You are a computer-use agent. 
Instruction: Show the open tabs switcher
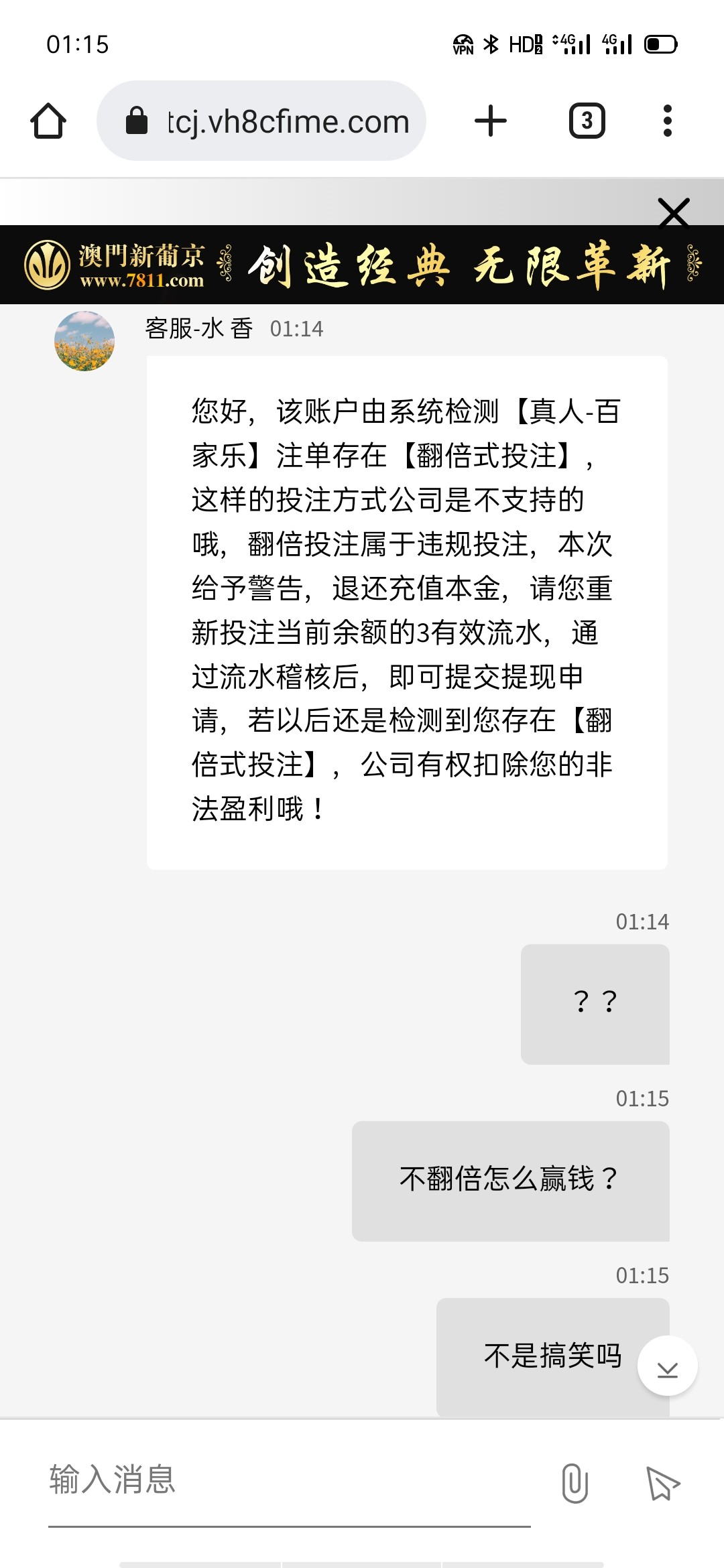(587, 121)
